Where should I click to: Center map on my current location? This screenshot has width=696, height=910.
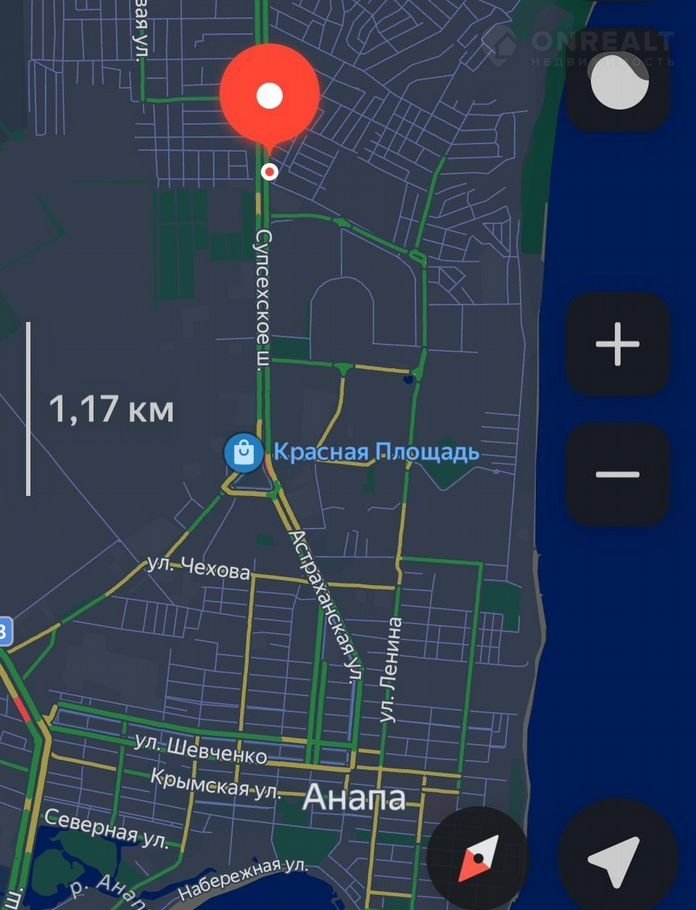613,857
